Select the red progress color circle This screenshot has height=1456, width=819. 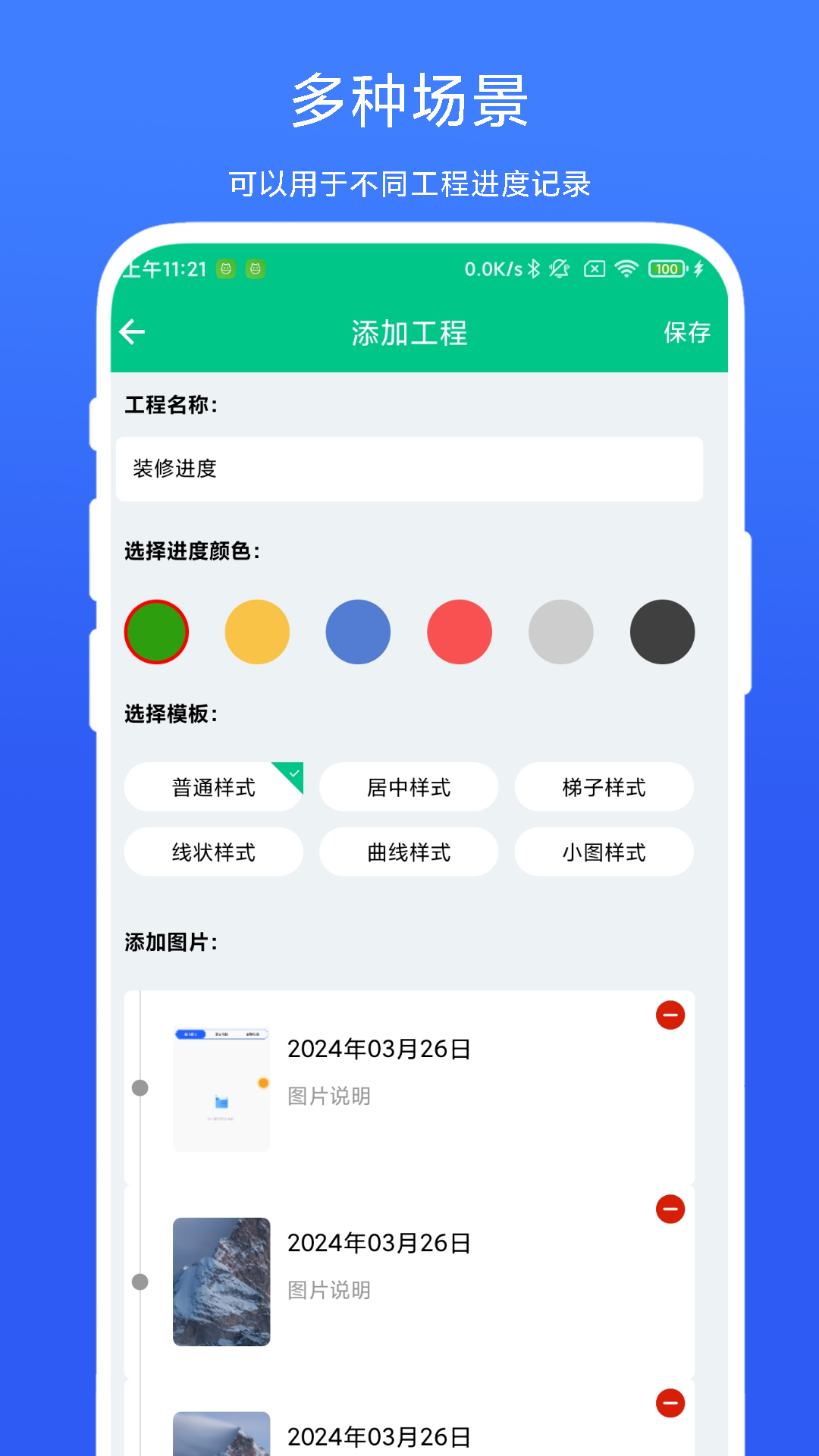460,632
